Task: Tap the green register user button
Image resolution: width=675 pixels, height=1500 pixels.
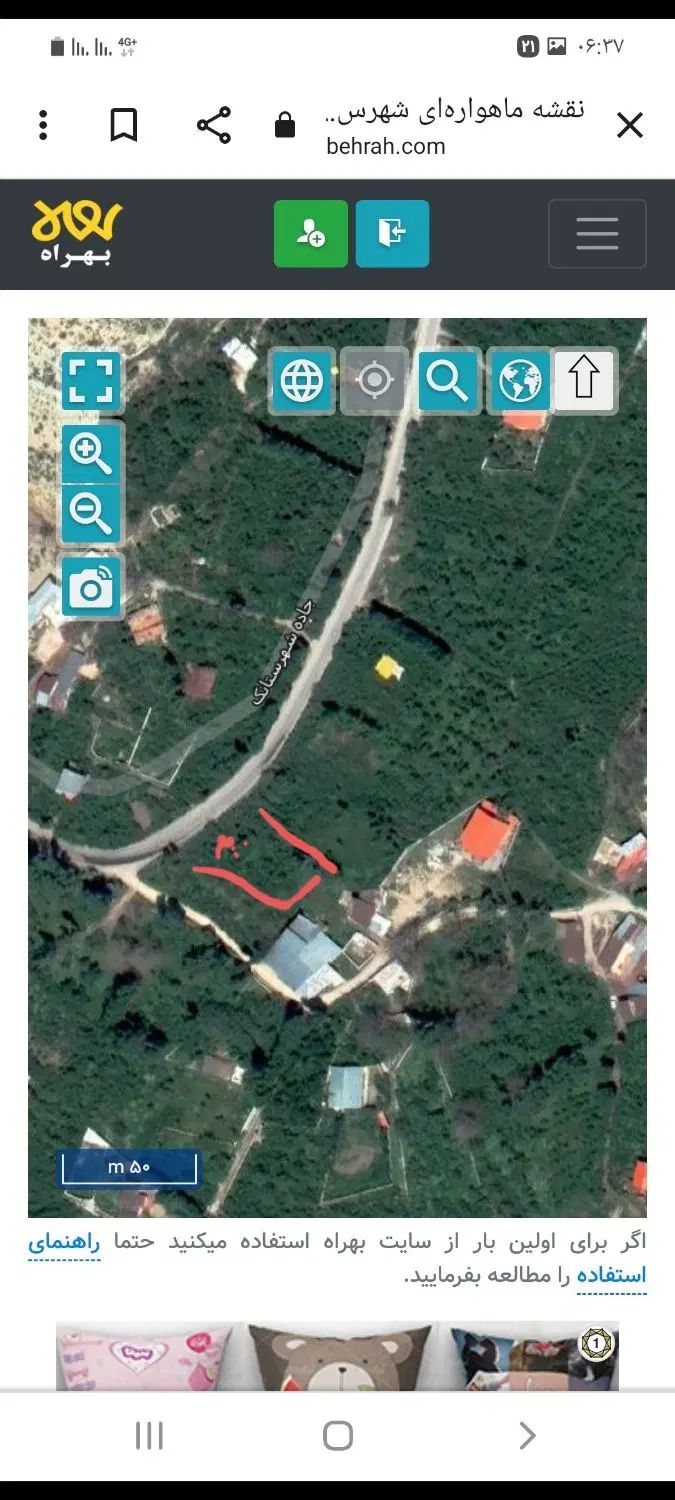Action: (311, 234)
